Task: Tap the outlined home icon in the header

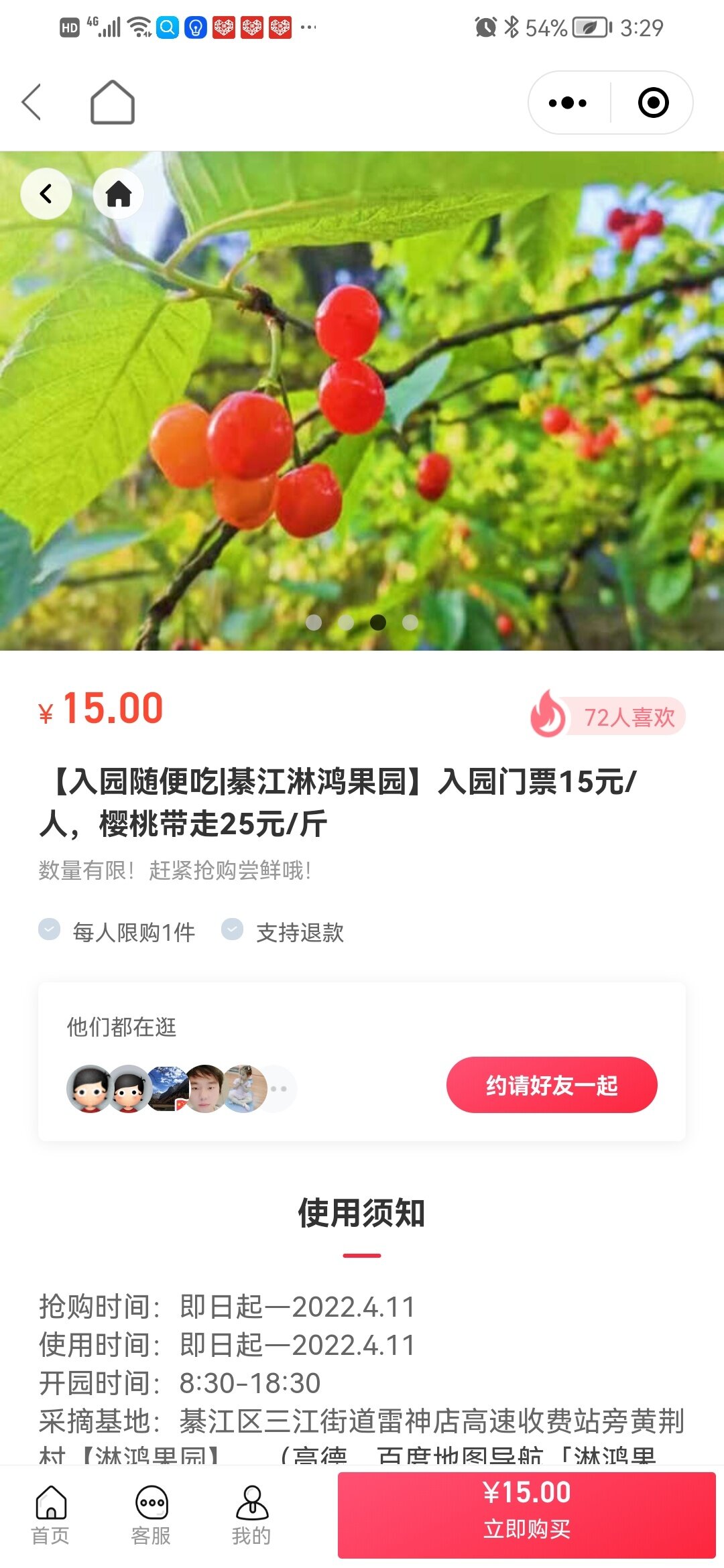Action: (113, 103)
